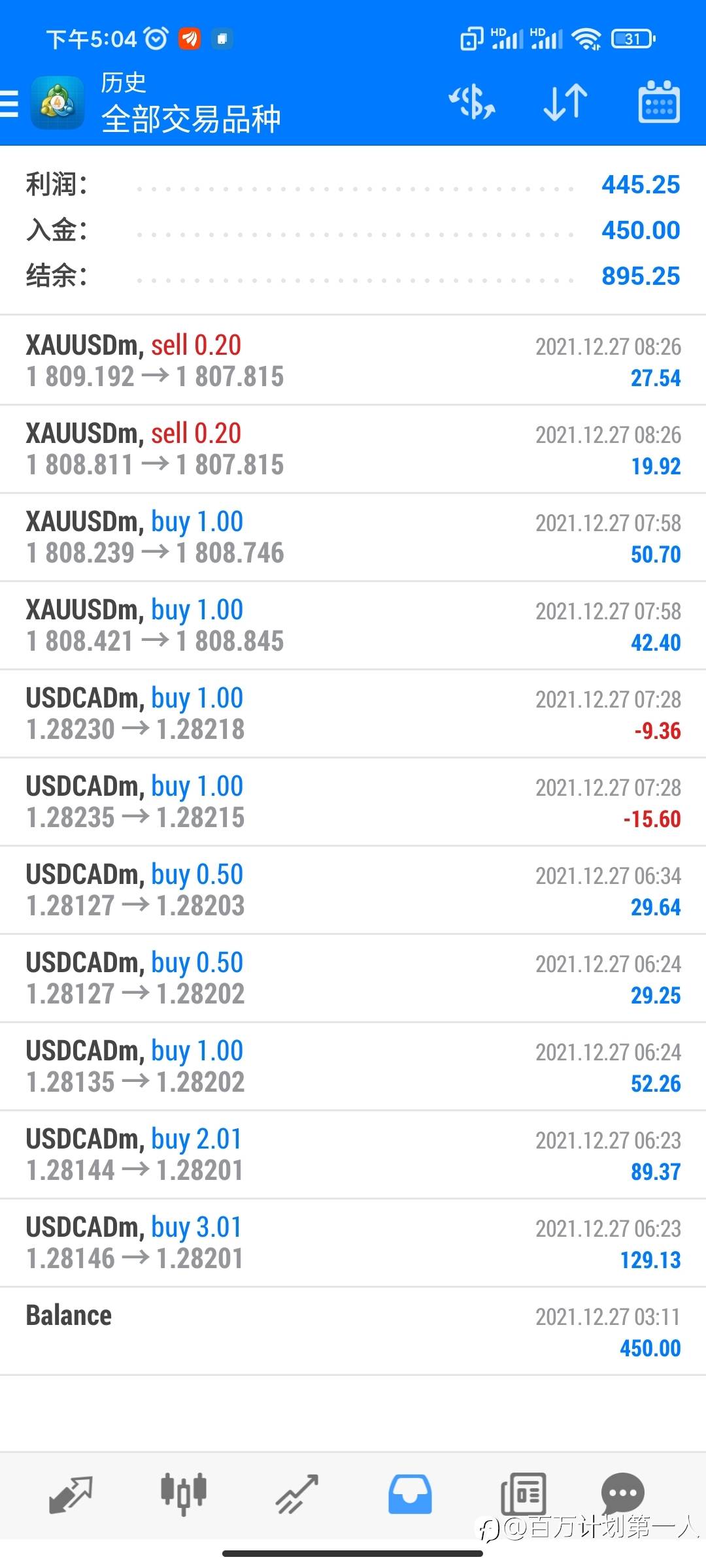
Task: Open XAUUSDm buy trade with profit 42.40
Action: [x=353, y=625]
